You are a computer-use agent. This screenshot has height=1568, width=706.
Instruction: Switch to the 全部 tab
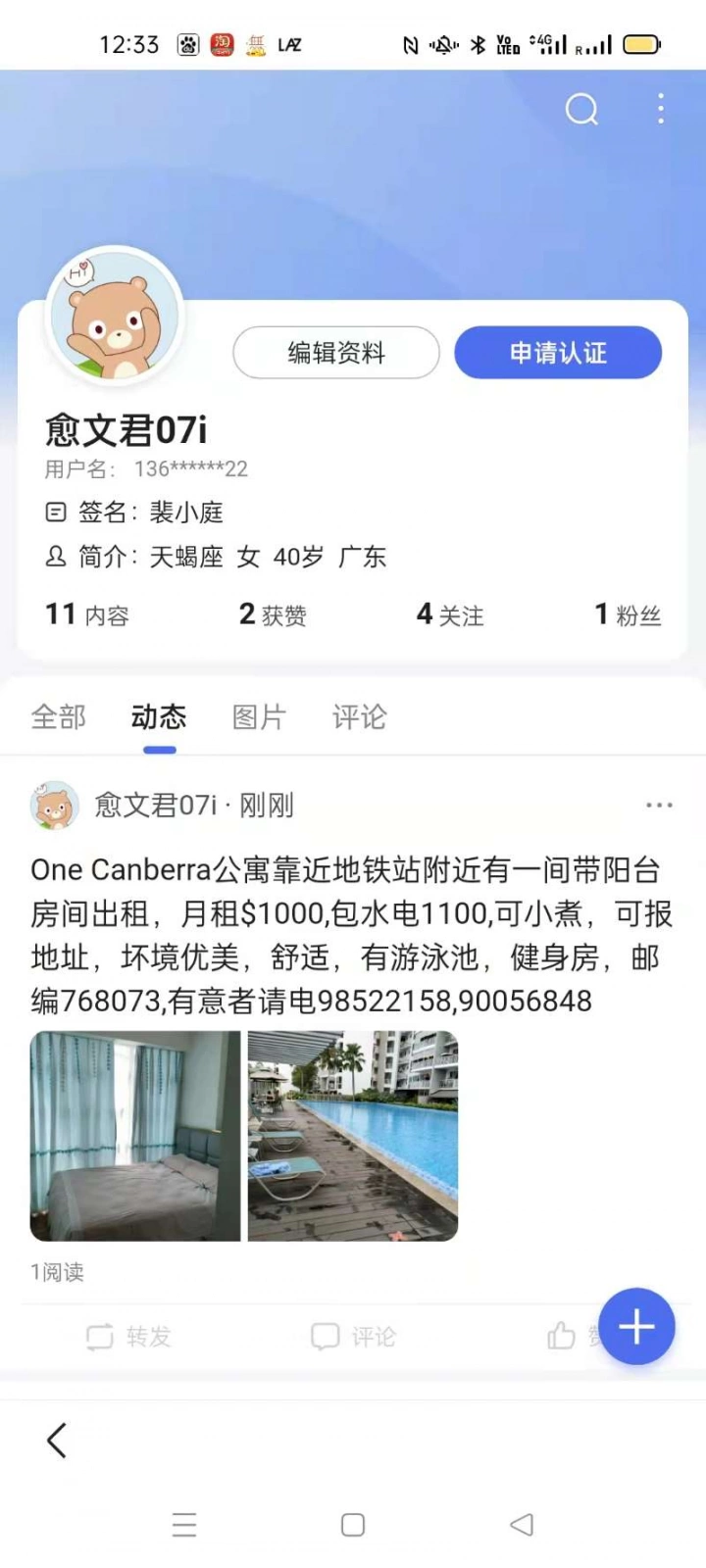coord(59,717)
